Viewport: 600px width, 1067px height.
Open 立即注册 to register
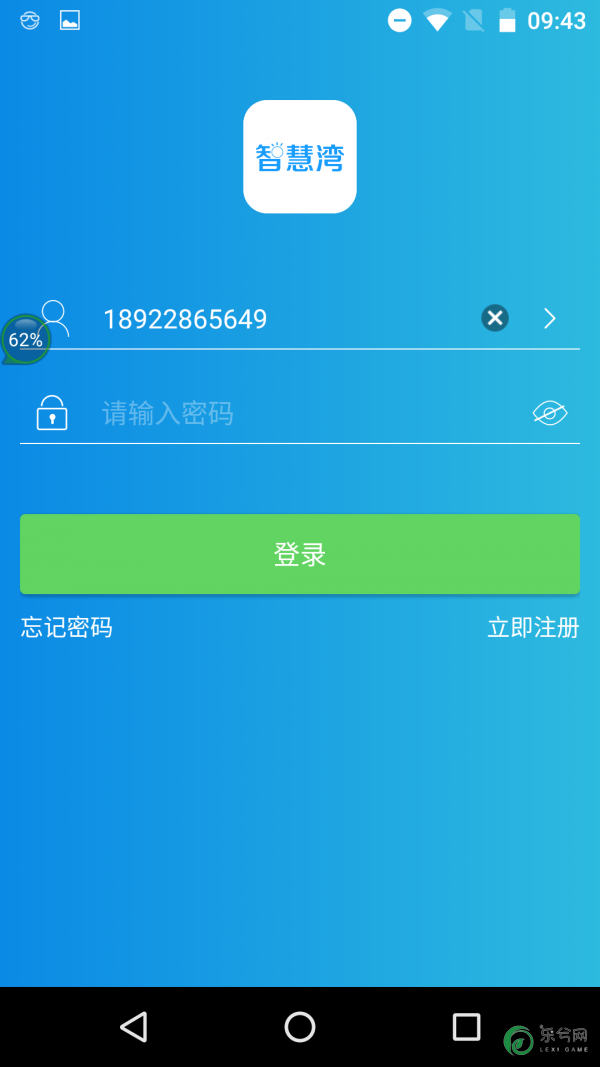coord(533,628)
